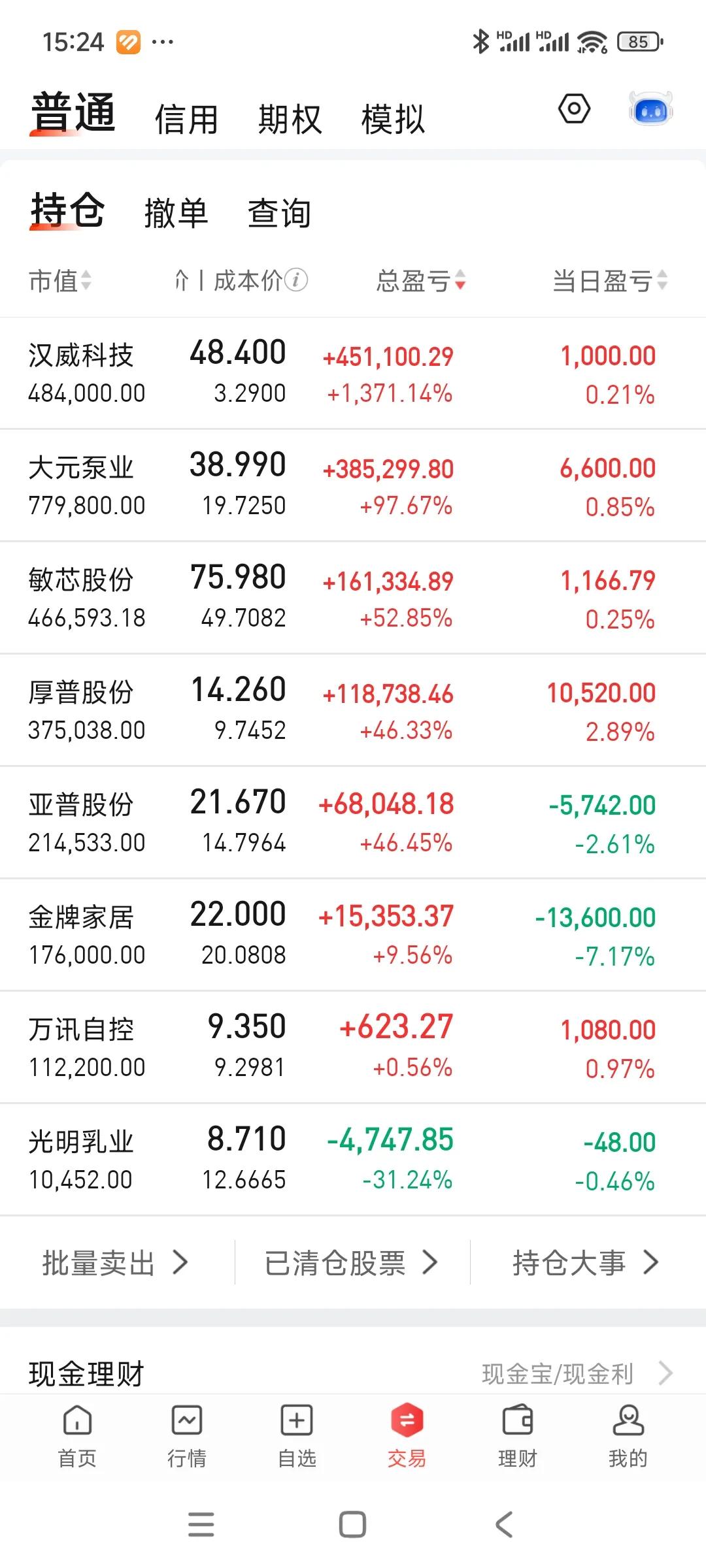Open the 撤单 tab
706x1568 pixels.
[x=175, y=212]
